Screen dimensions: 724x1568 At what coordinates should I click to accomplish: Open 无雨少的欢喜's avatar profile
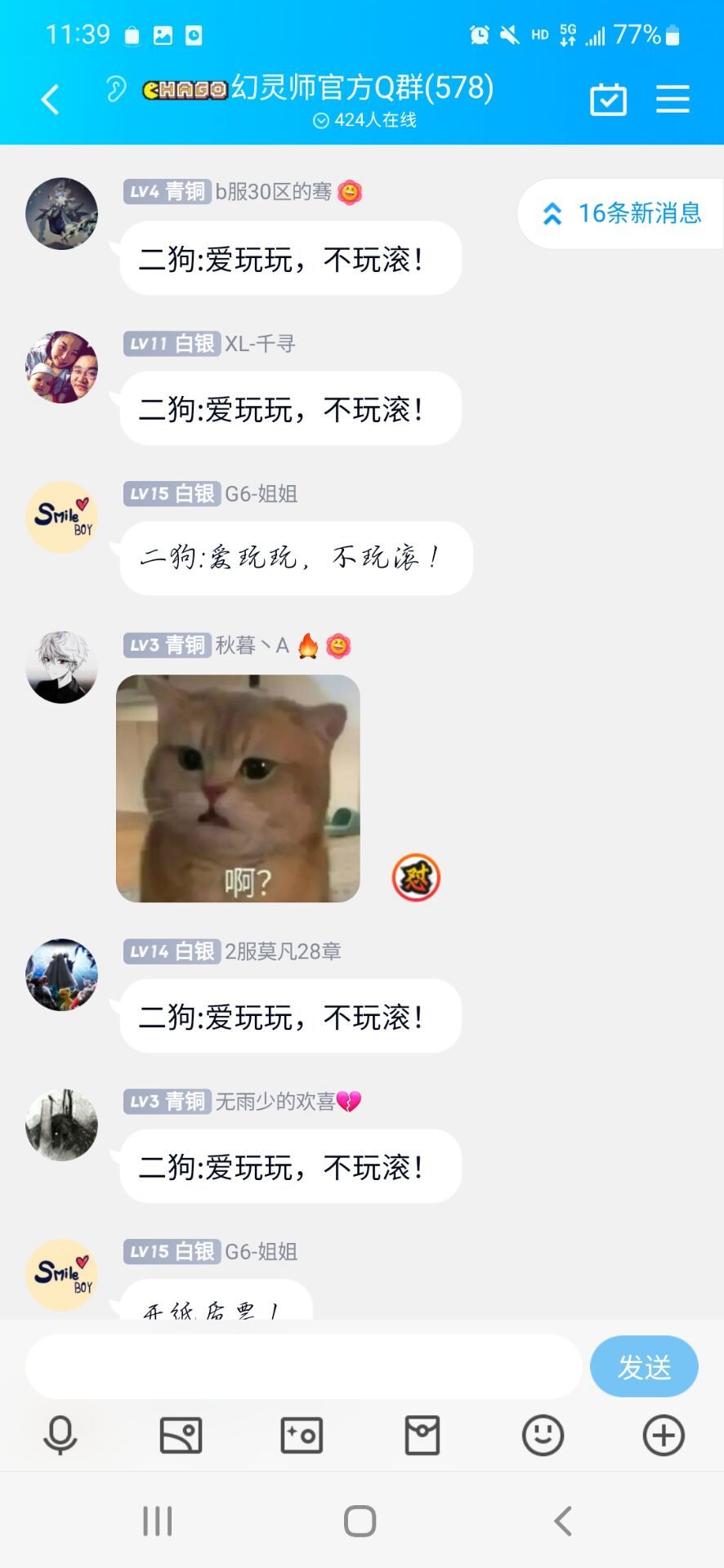tap(61, 1125)
